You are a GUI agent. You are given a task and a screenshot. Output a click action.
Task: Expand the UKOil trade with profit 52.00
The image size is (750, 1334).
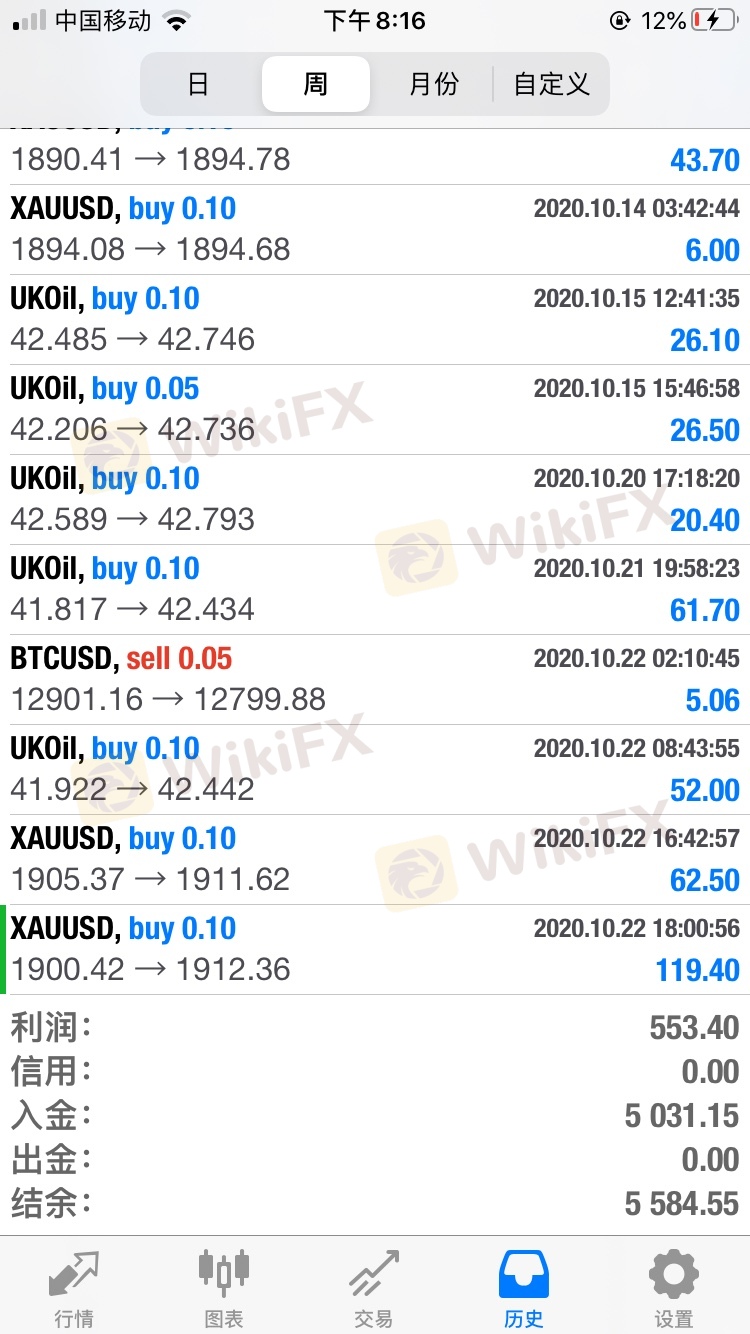(375, 769)
